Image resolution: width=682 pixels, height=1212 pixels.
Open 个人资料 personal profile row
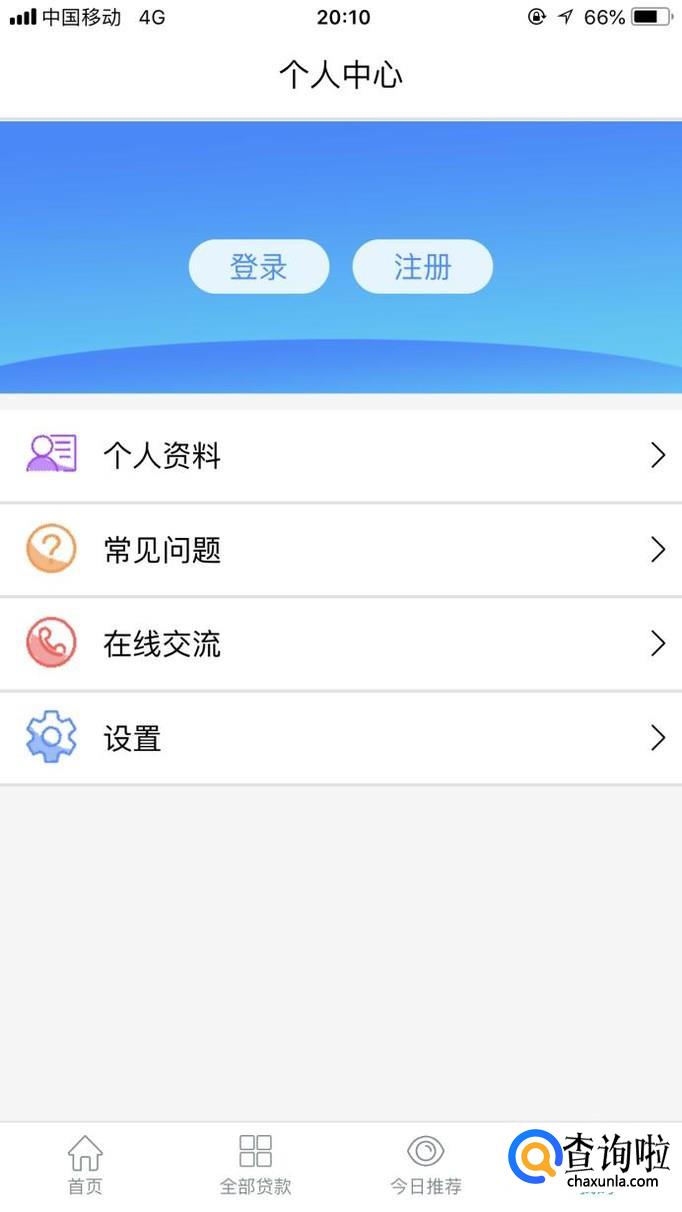[x=341, y=456]
